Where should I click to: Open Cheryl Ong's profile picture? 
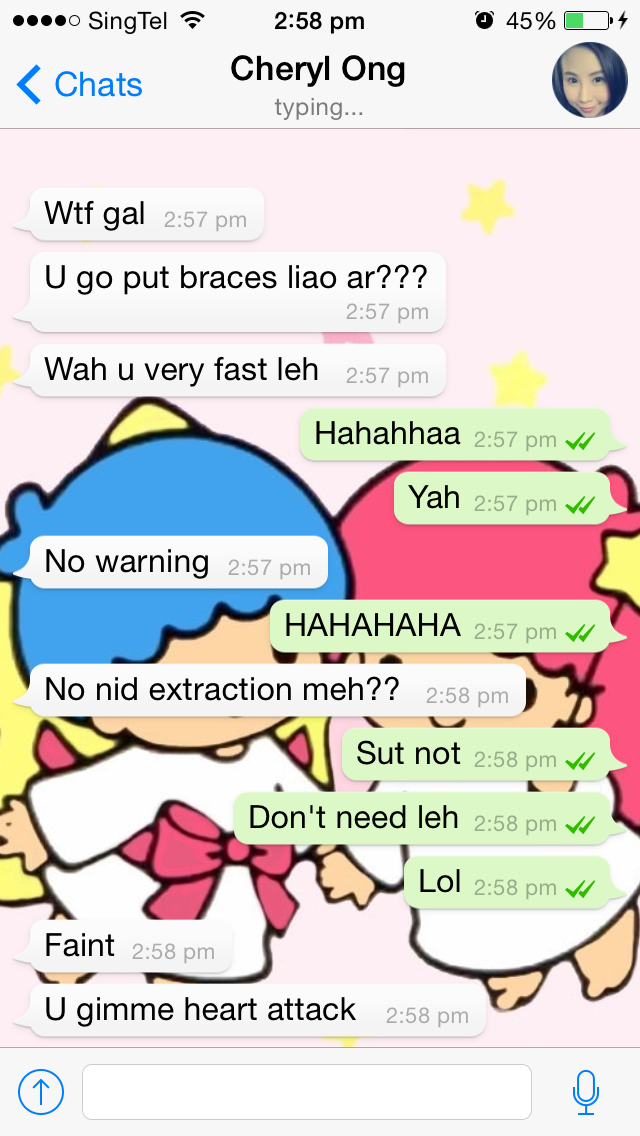pos(589,80)
